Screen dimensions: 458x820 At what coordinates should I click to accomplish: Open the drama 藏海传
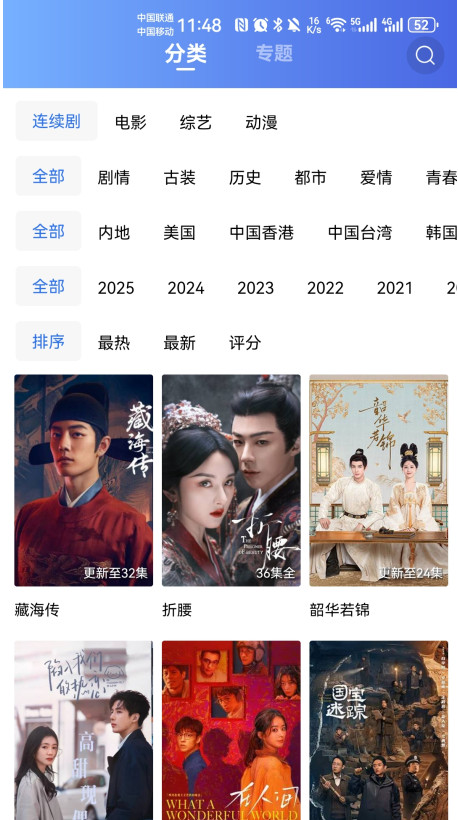(84, 480)
